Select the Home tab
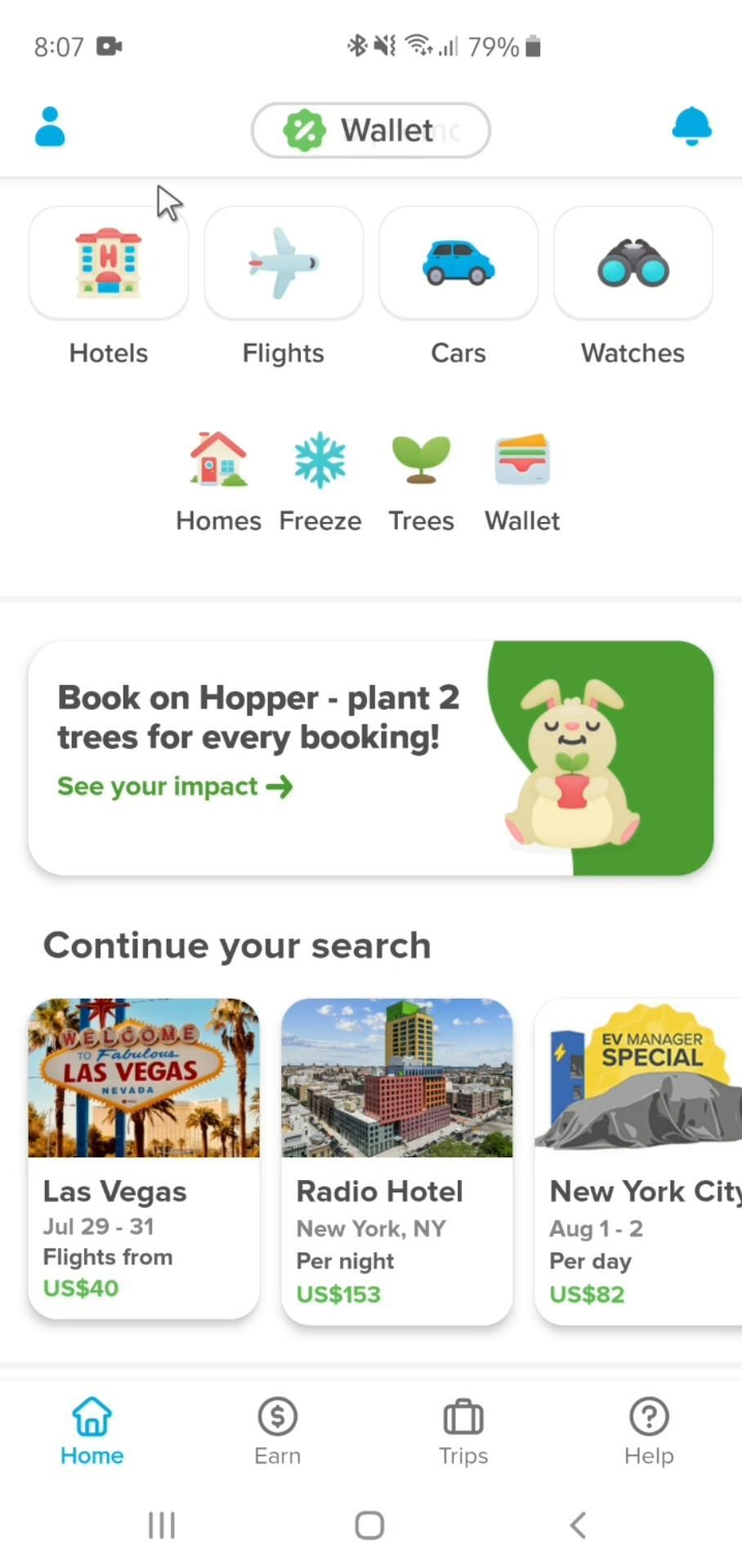Image resolution: width=742 pixels, height=1568 pixels. point(92,1430)
